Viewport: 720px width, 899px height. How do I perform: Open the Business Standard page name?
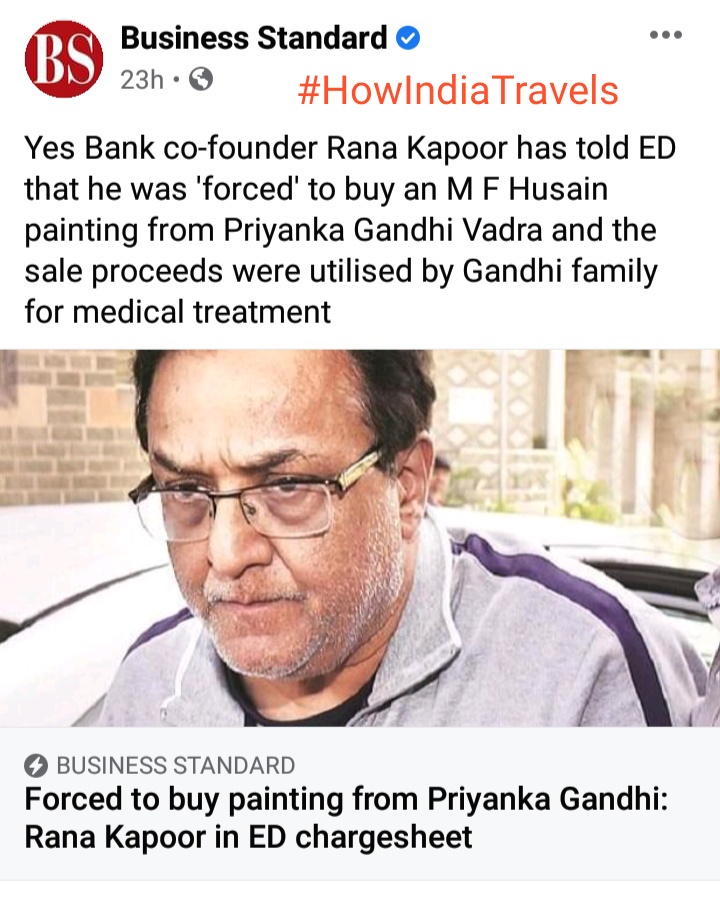tap(253, 38)
